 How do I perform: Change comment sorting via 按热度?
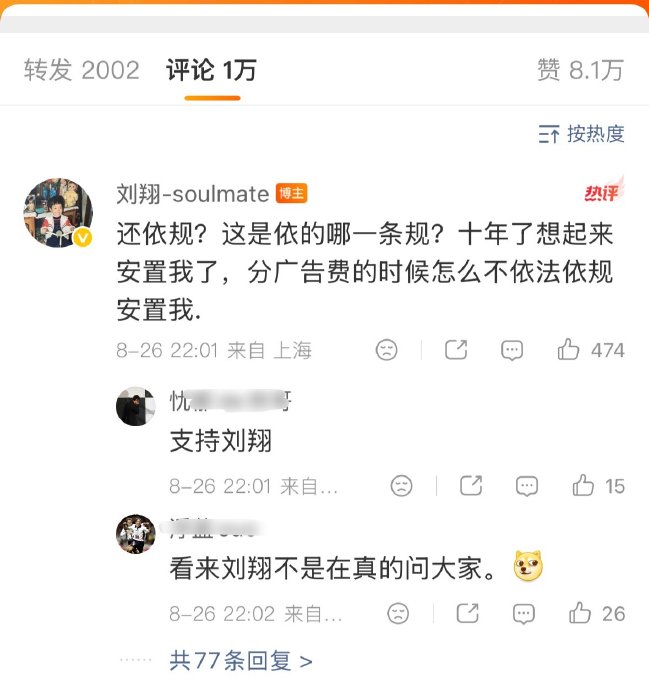(581, 134)
